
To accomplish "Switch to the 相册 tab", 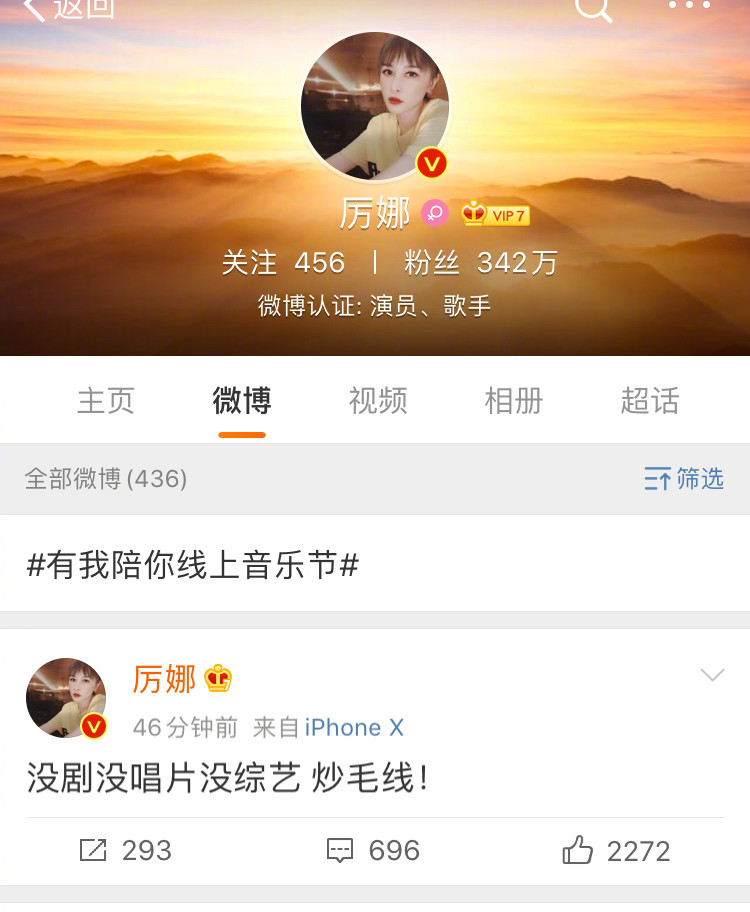I will pyautogui.click(x=514, y=401).
